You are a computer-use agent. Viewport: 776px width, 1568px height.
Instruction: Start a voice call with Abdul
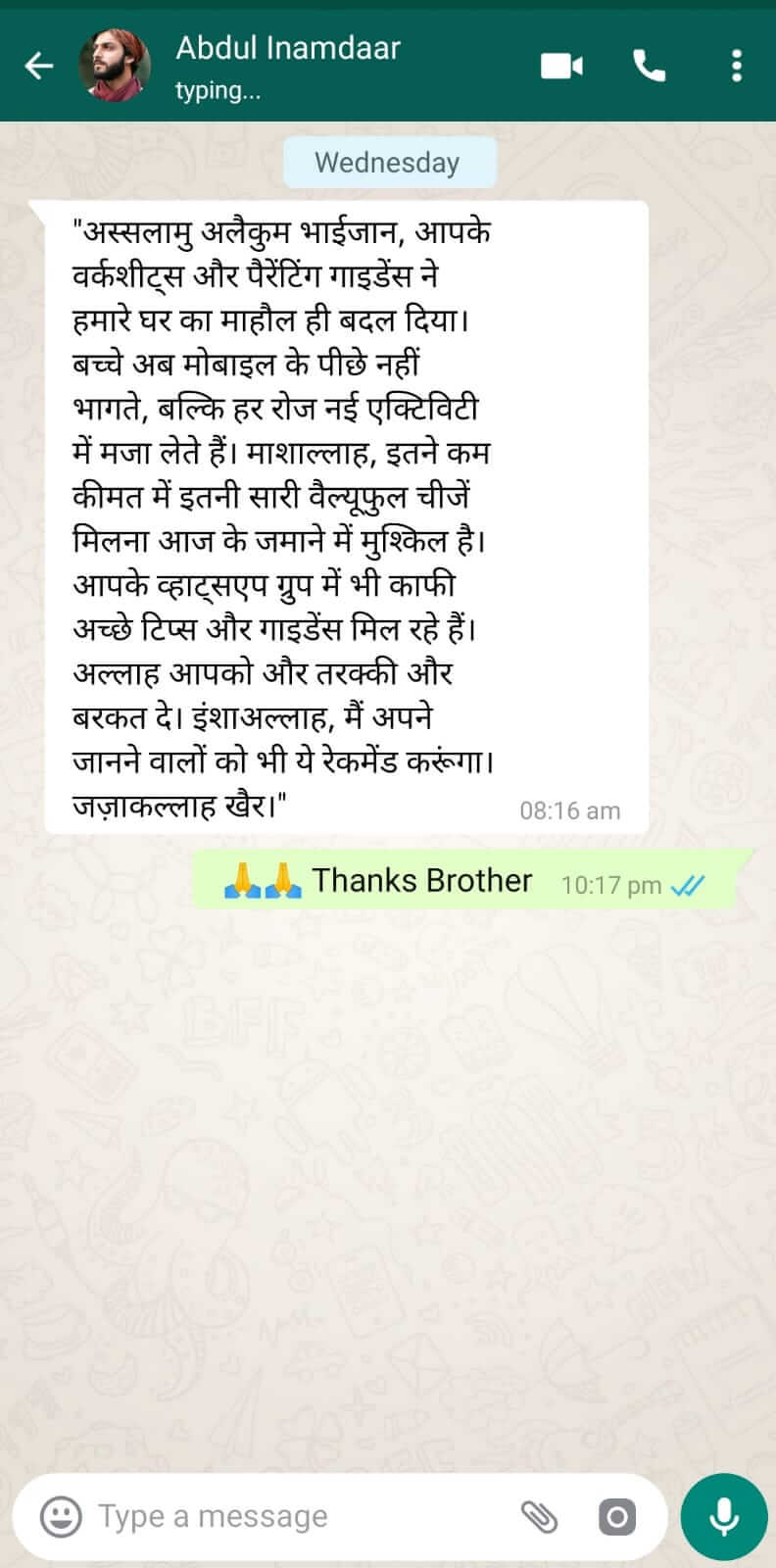click(x=650, y=66)
